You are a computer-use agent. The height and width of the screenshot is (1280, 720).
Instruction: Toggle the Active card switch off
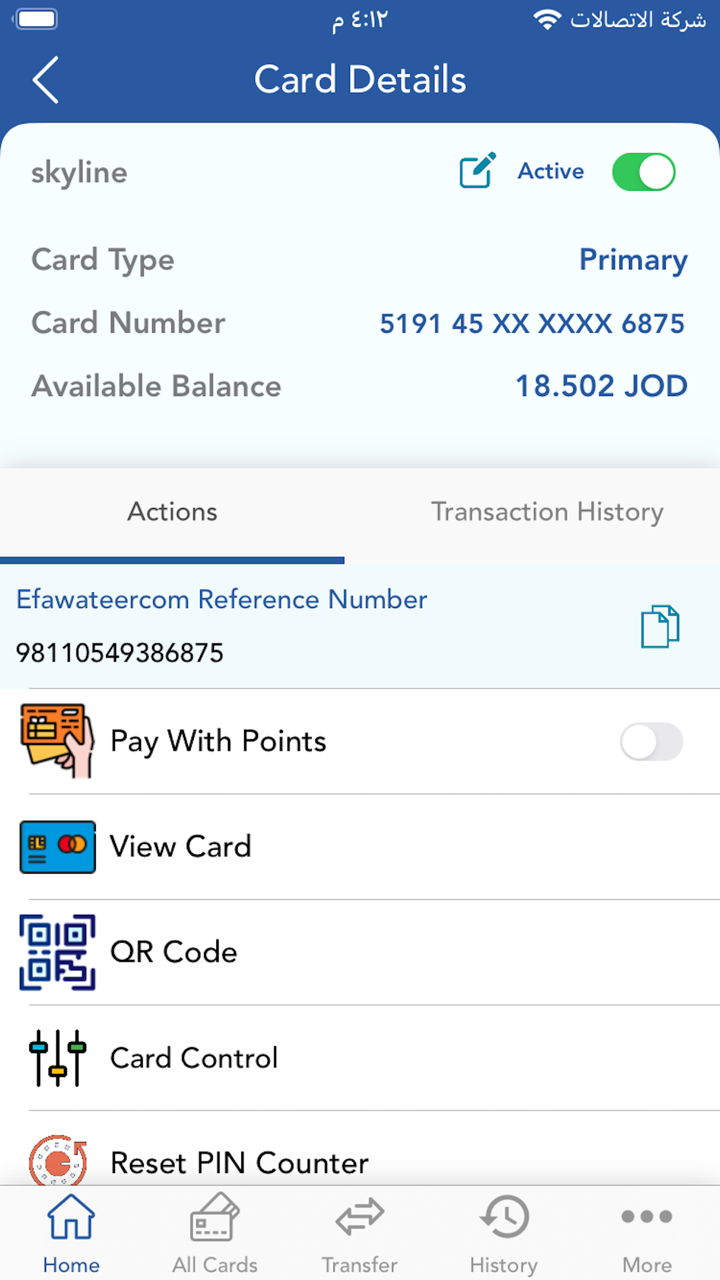coord(644,172)
